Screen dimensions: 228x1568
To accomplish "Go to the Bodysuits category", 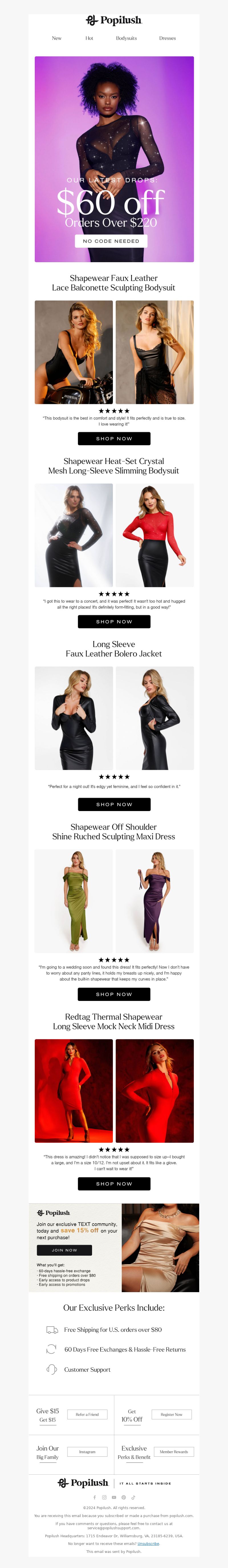I will coord(126,38).
